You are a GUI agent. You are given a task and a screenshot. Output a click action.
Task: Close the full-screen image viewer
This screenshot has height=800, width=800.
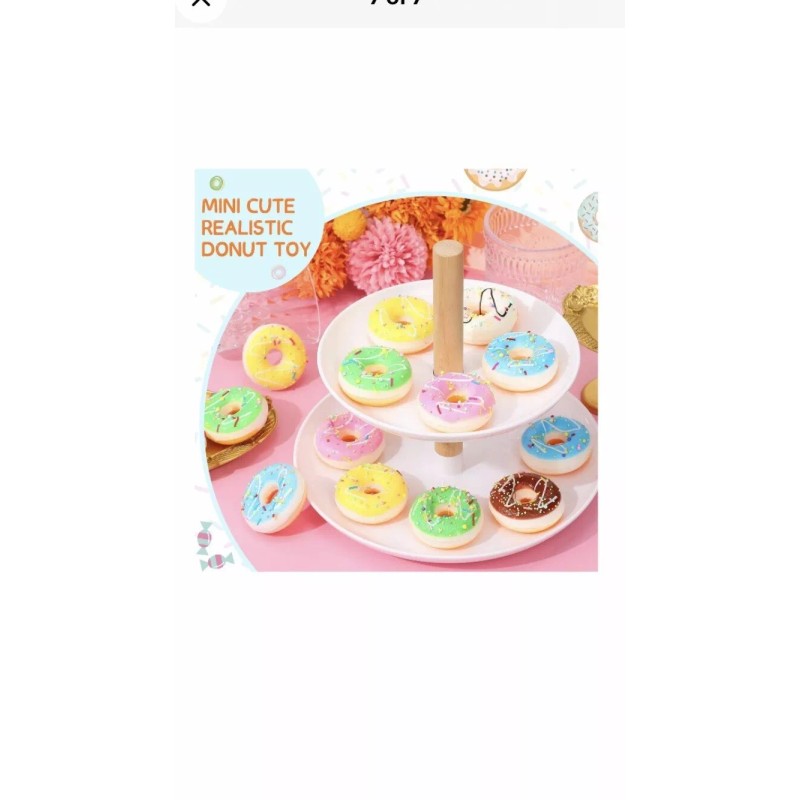201,3
